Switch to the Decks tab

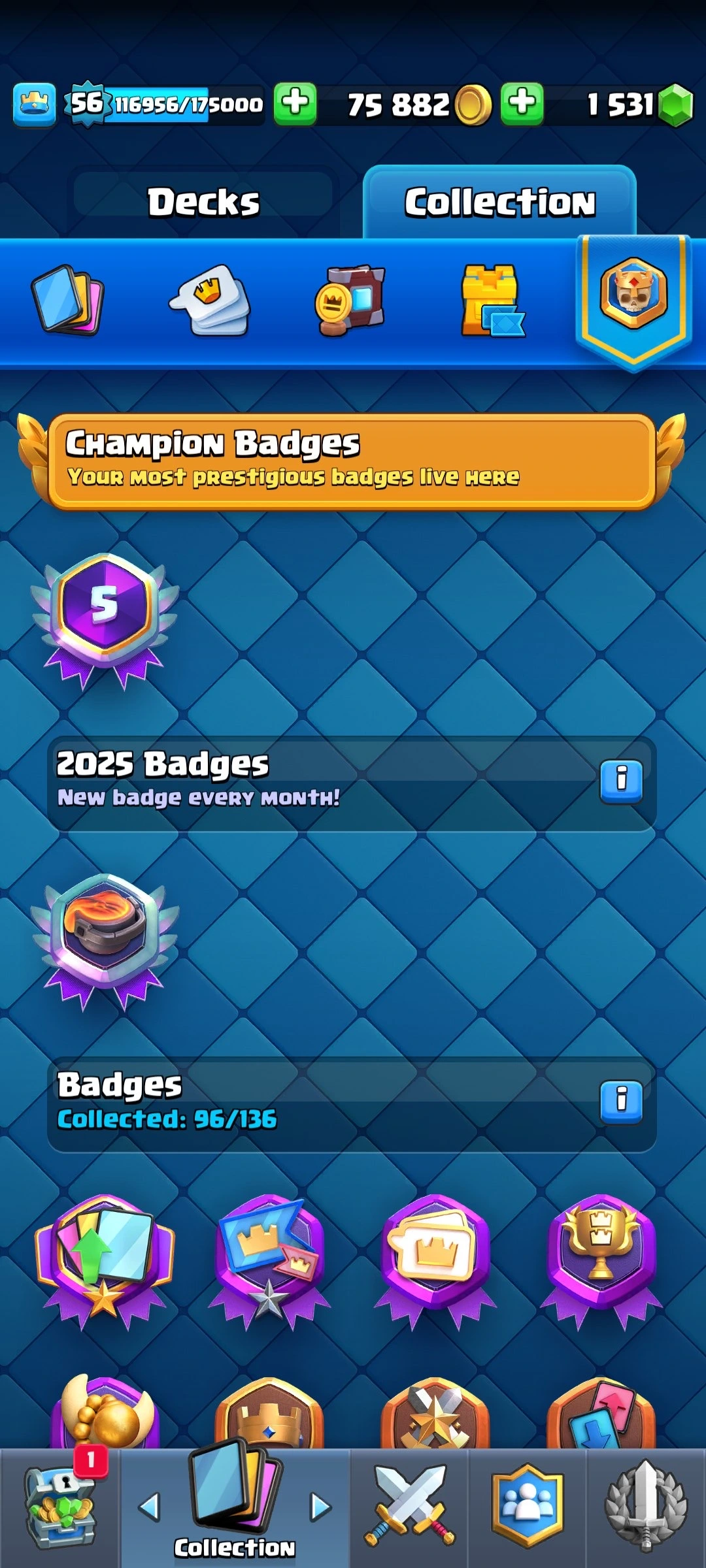(x=203, y=201)
